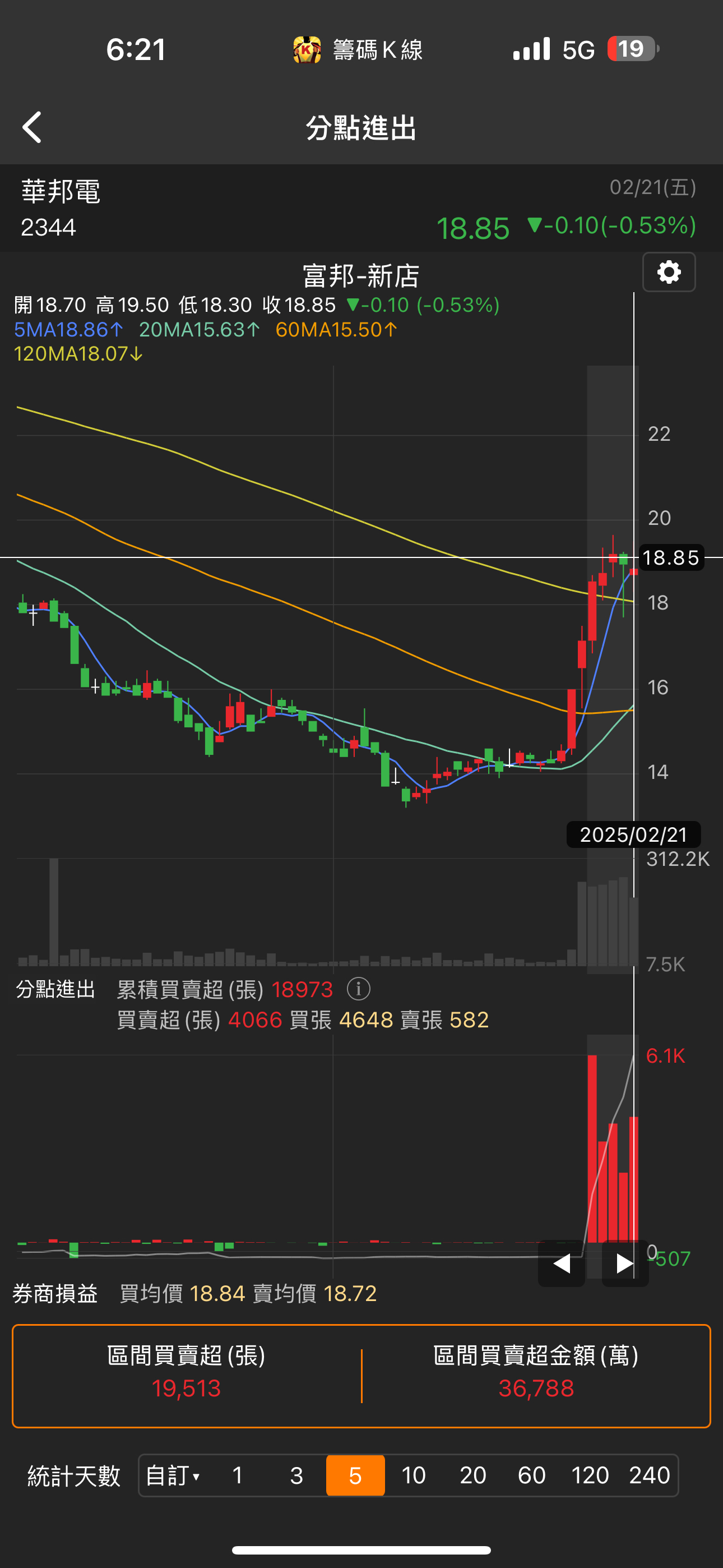Switch to 10 day statistics
The width and height of the screenshot is (723, 1568).
[414, 1475]
